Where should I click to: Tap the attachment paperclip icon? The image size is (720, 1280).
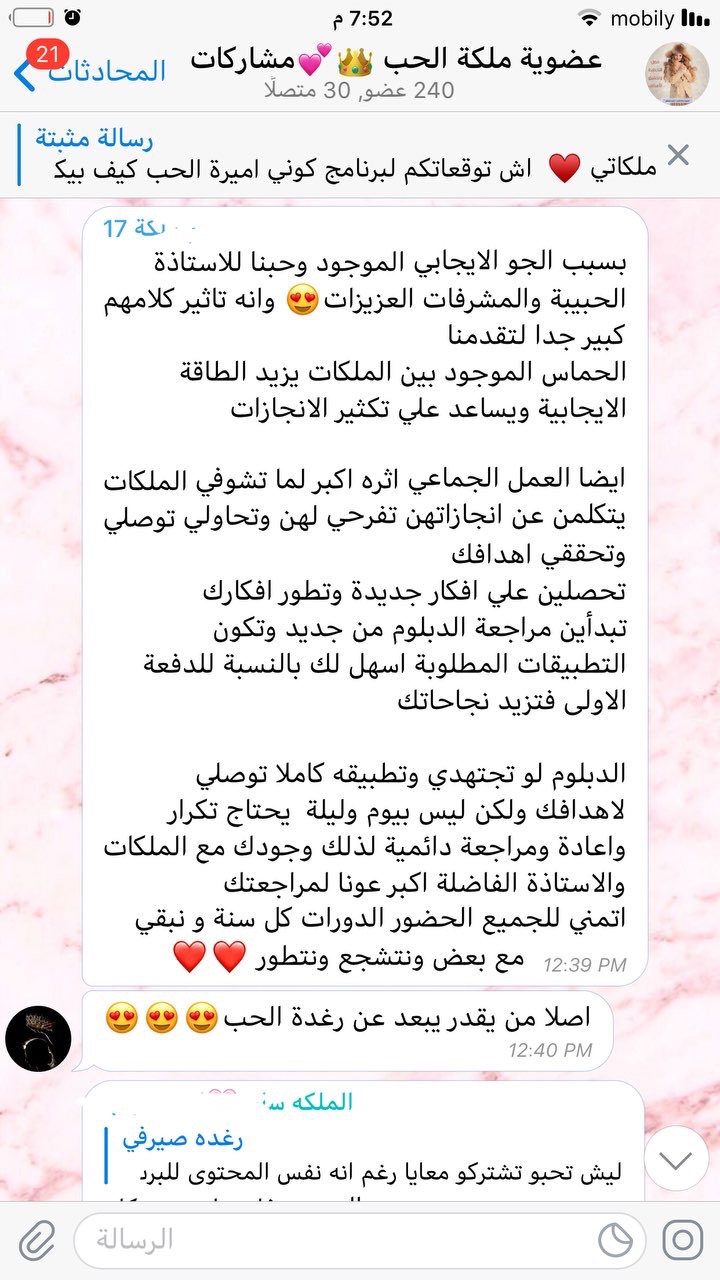[37, 1240]
